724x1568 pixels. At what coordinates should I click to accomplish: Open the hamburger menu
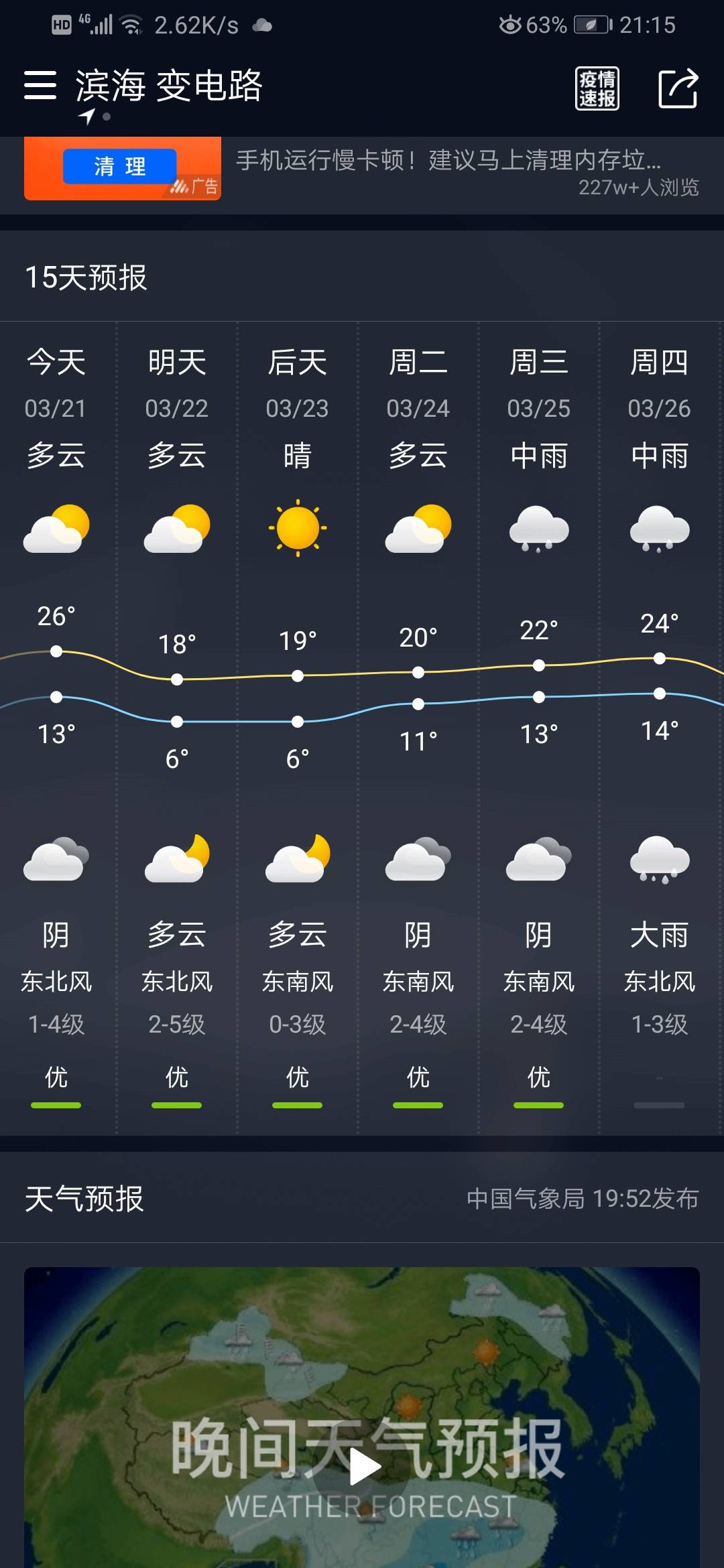(x=40, y=86)
